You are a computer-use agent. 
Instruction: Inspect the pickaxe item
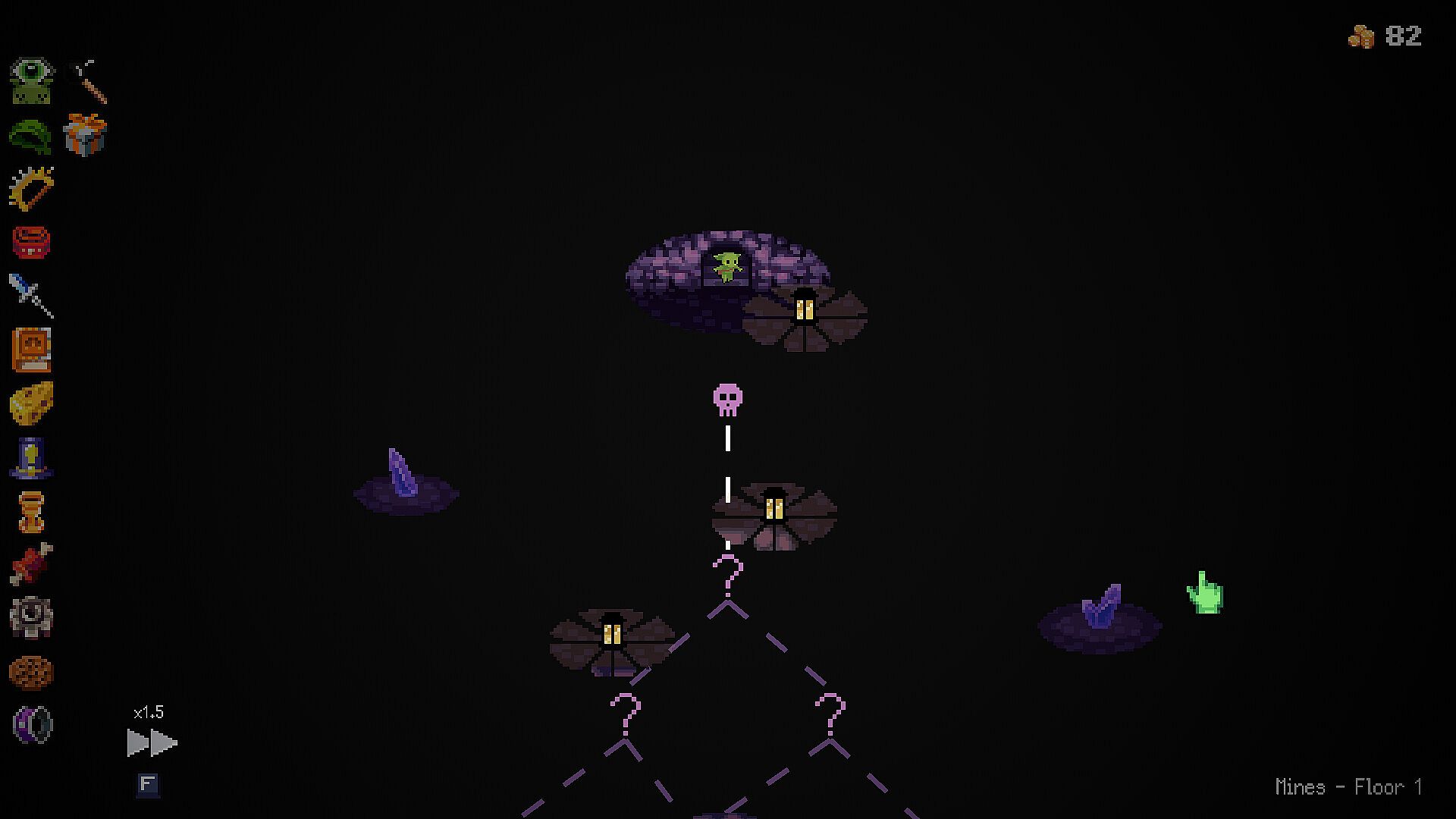pyautogui.click(x=89, y=81)
